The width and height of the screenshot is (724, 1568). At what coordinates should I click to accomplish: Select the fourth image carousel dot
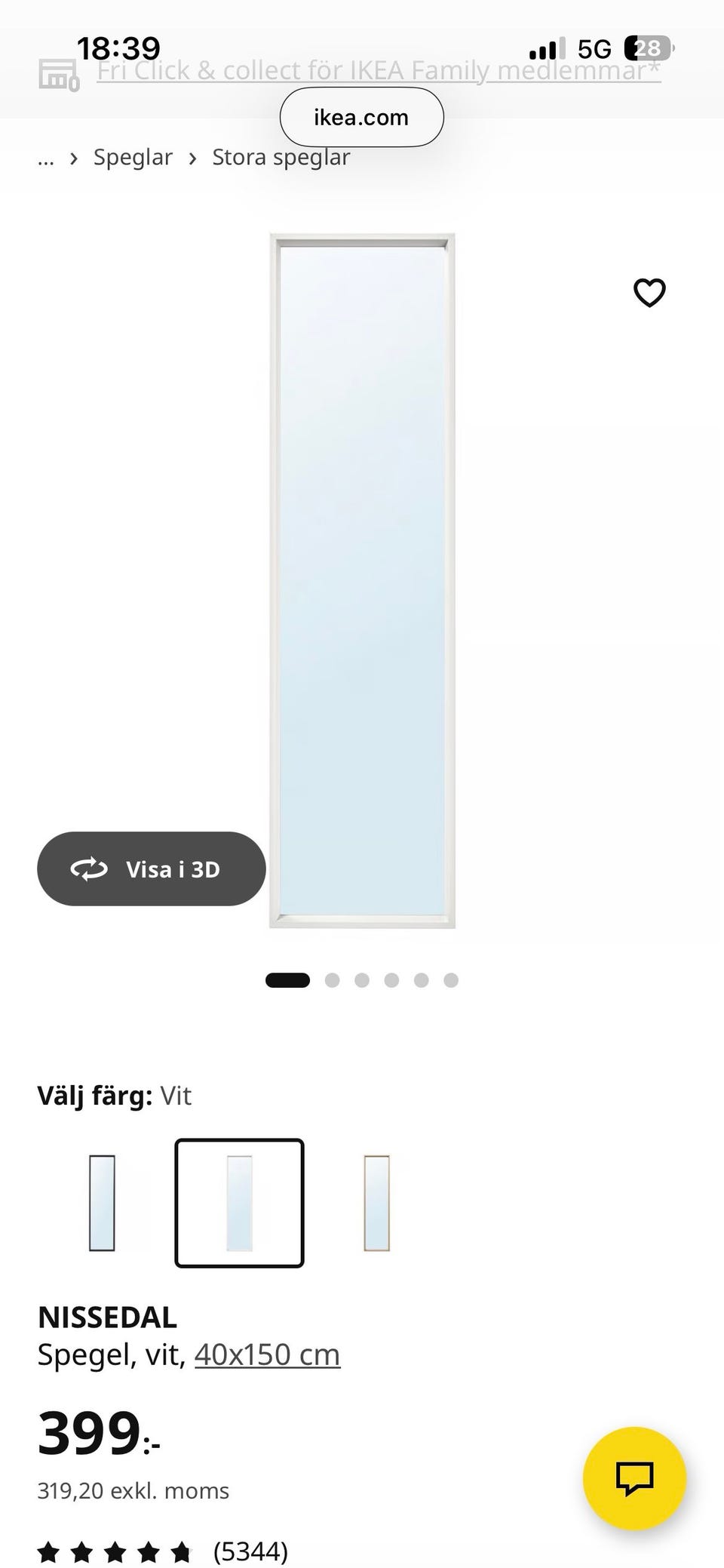tap(392, 979)
